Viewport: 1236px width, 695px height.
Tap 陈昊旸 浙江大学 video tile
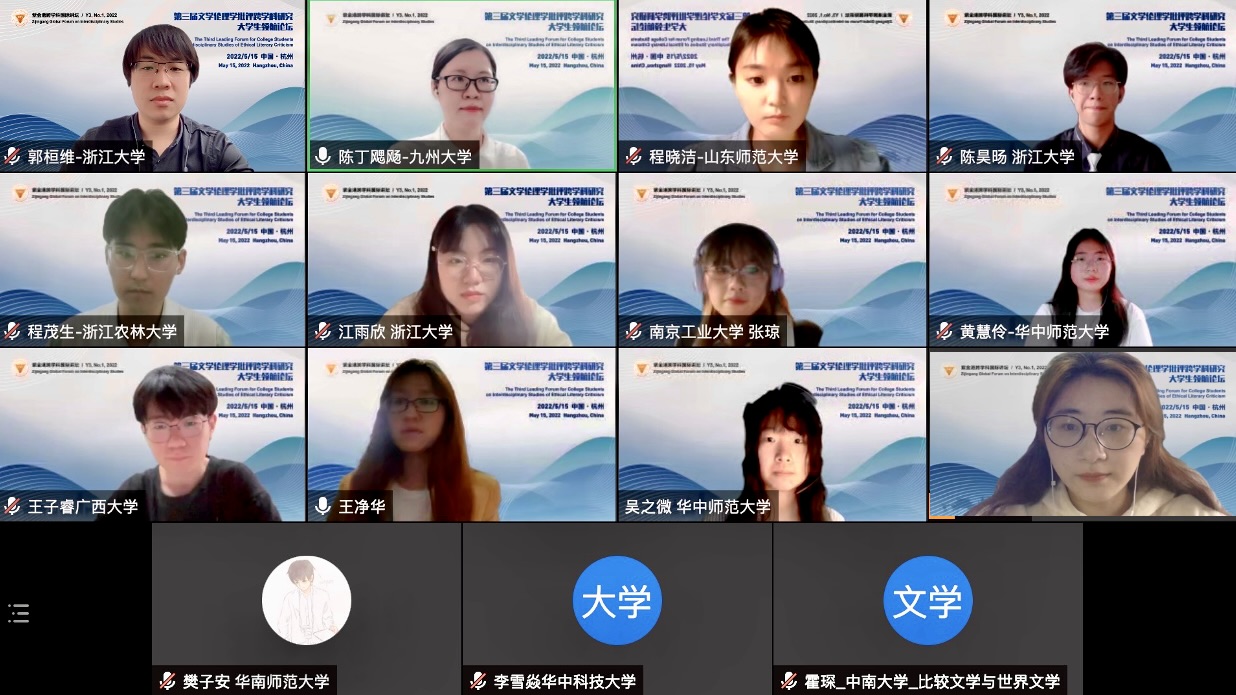tap(1082, 85)
